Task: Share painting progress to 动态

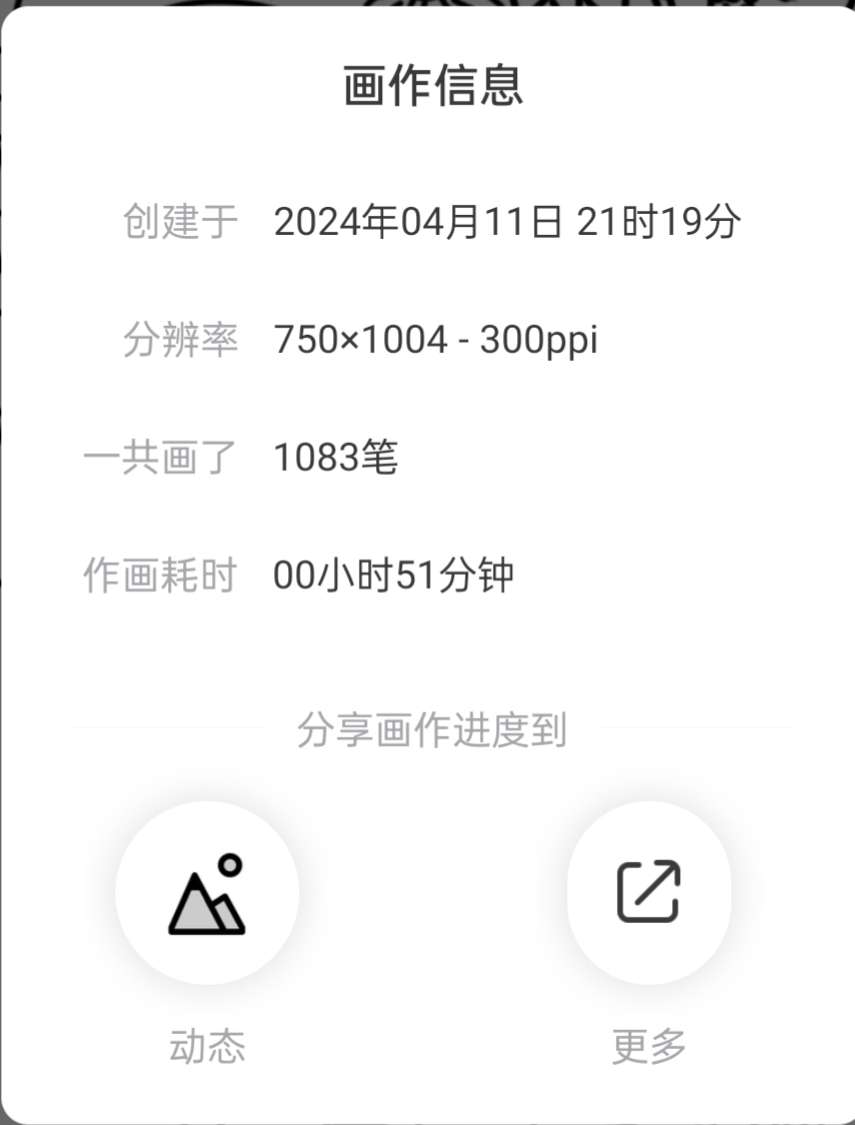Action: (207, 892)
